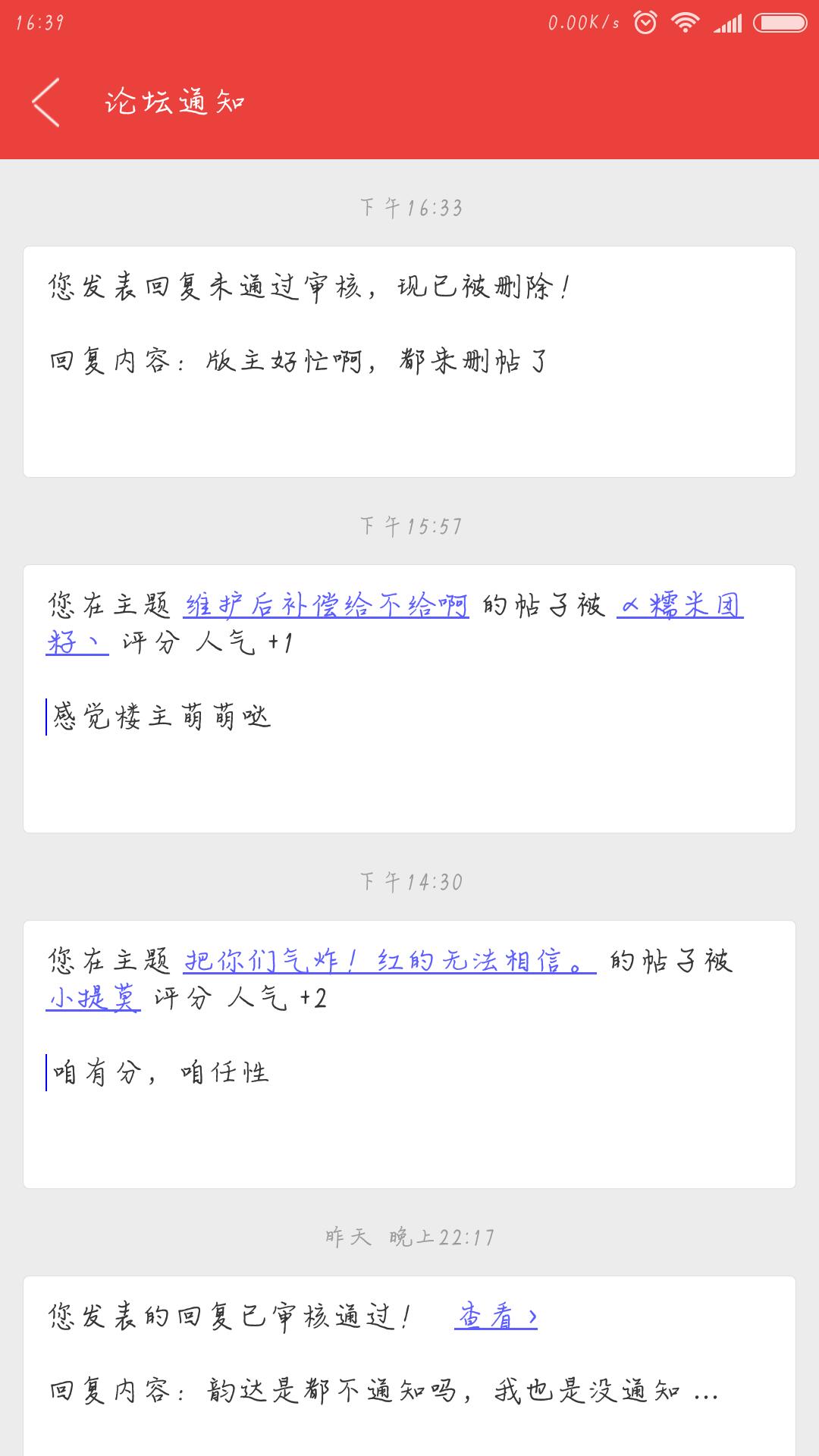819x1456 pixels.
Task: Open the profile link of ∝糯米团籽丶
Action: [x=680, y=605]
